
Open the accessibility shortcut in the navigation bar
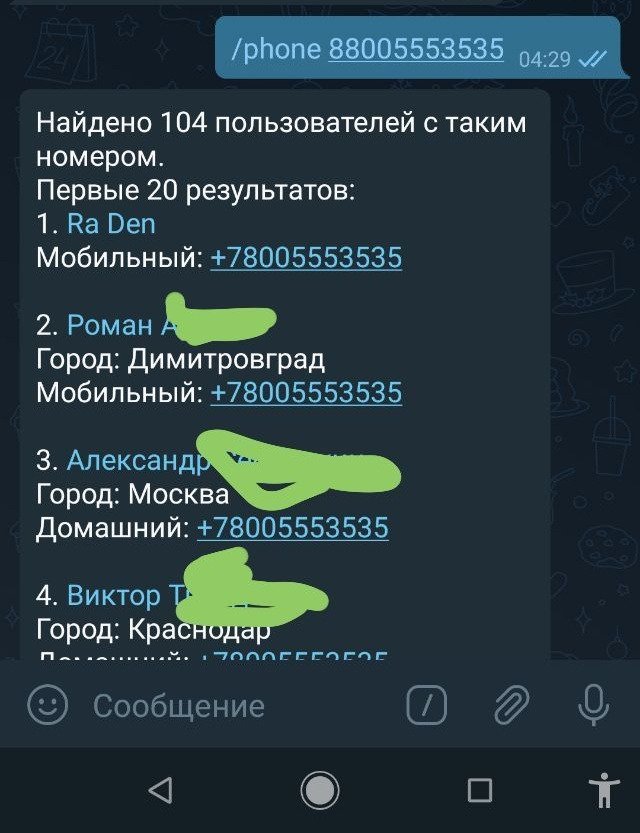pyautogui.click(x=603, y=791)
